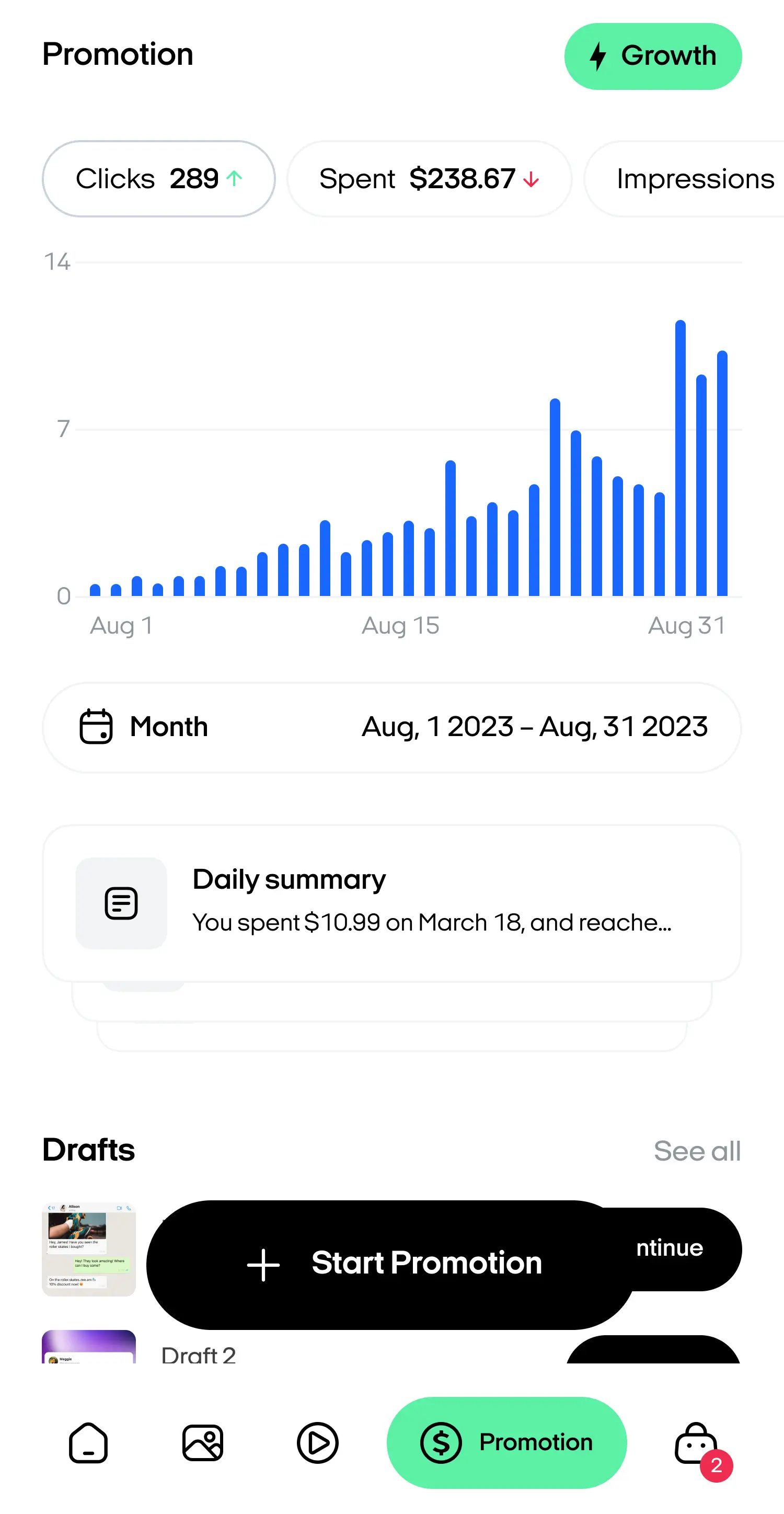Start a new promotion
Image resolution: width=784 pixels, height=1514 pixels.
coord(391,1264)
